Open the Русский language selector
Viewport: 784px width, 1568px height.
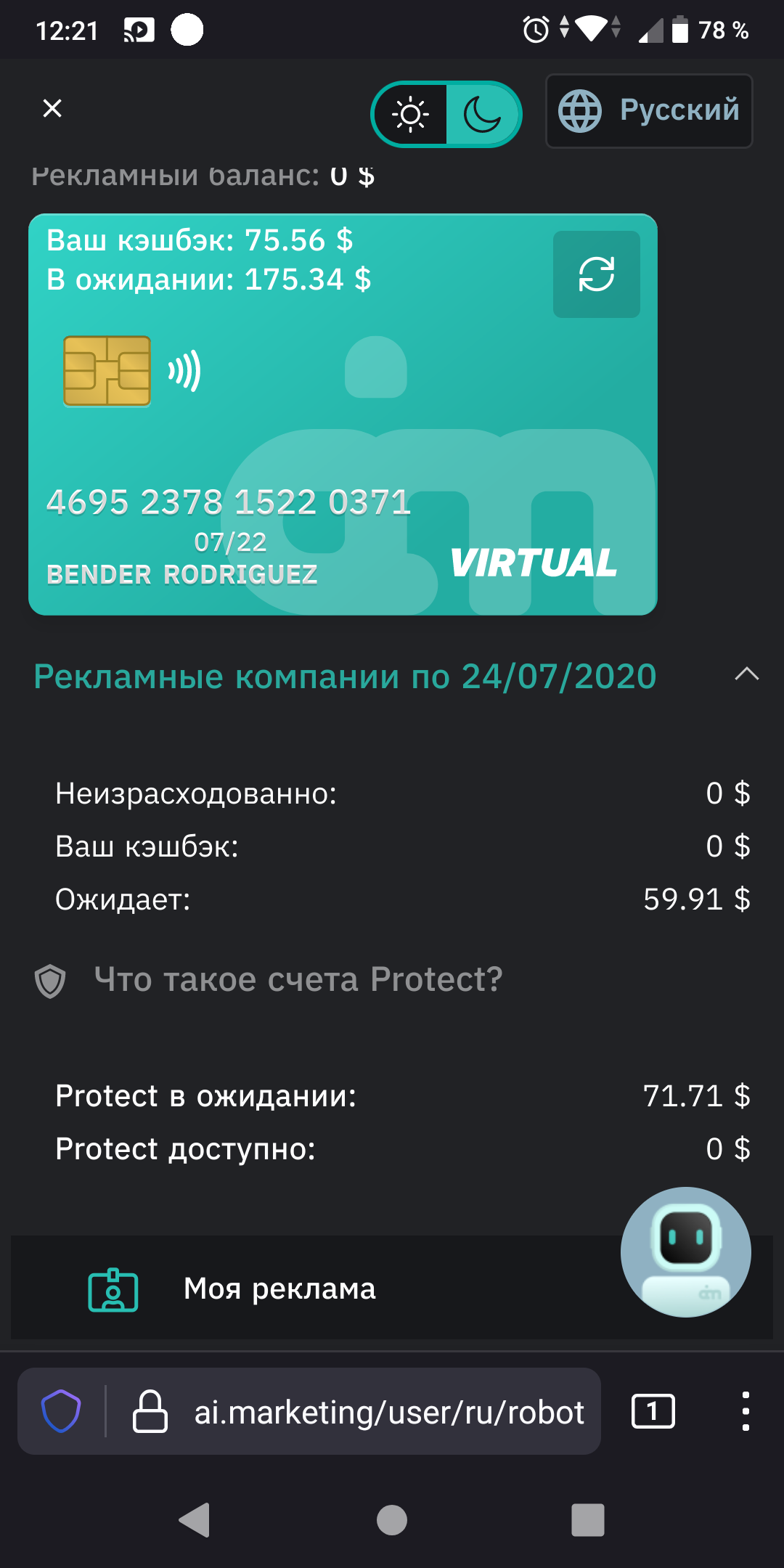(x=649, y=111)
